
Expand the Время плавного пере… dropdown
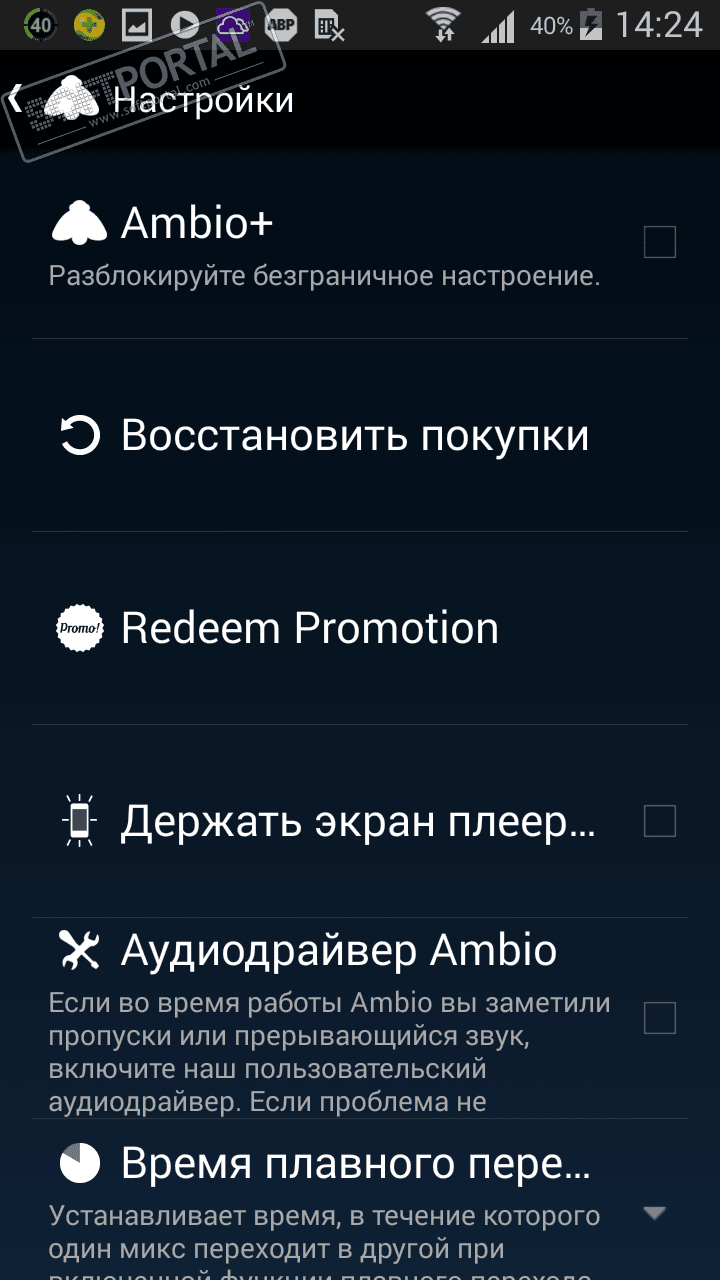click(654, 1213)
